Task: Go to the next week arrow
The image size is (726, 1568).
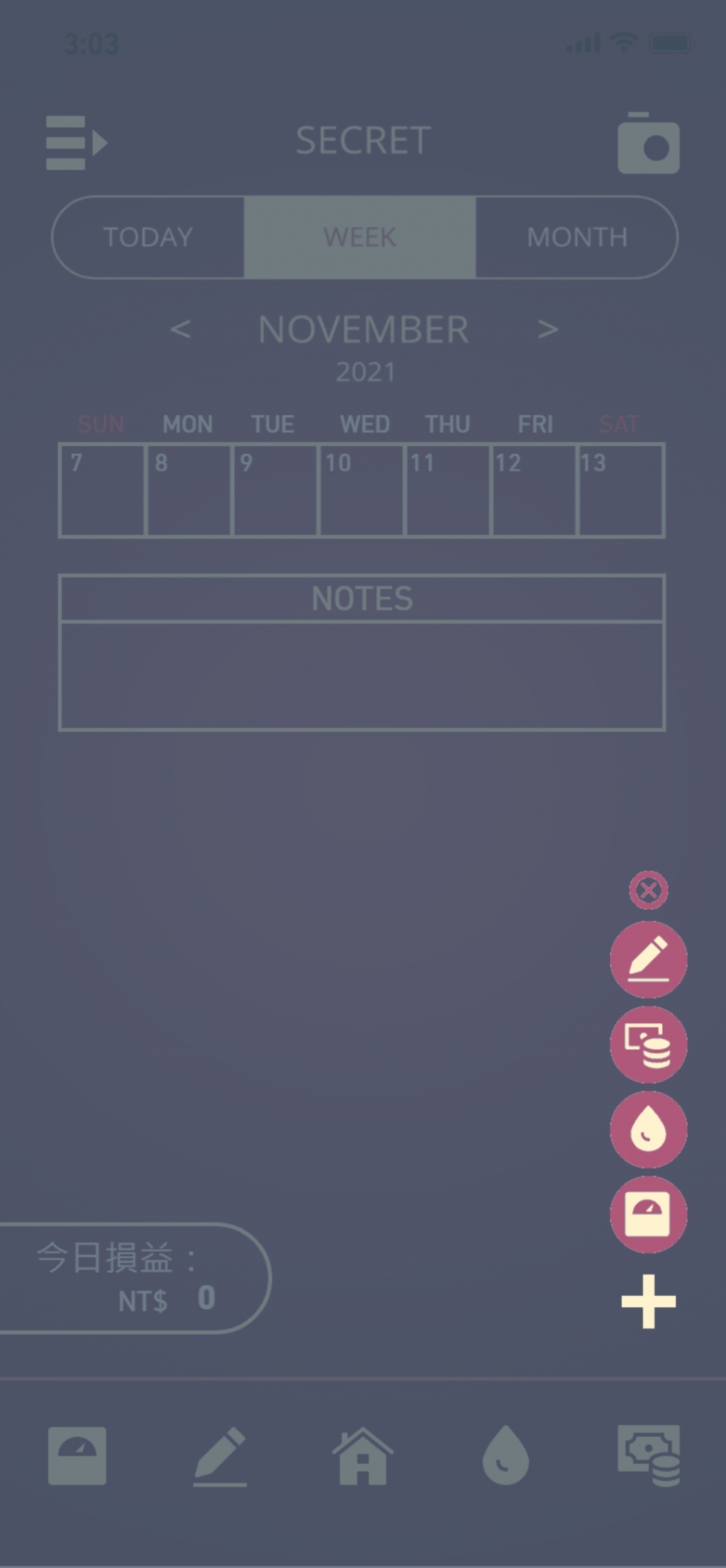Action: pos(547,329)
